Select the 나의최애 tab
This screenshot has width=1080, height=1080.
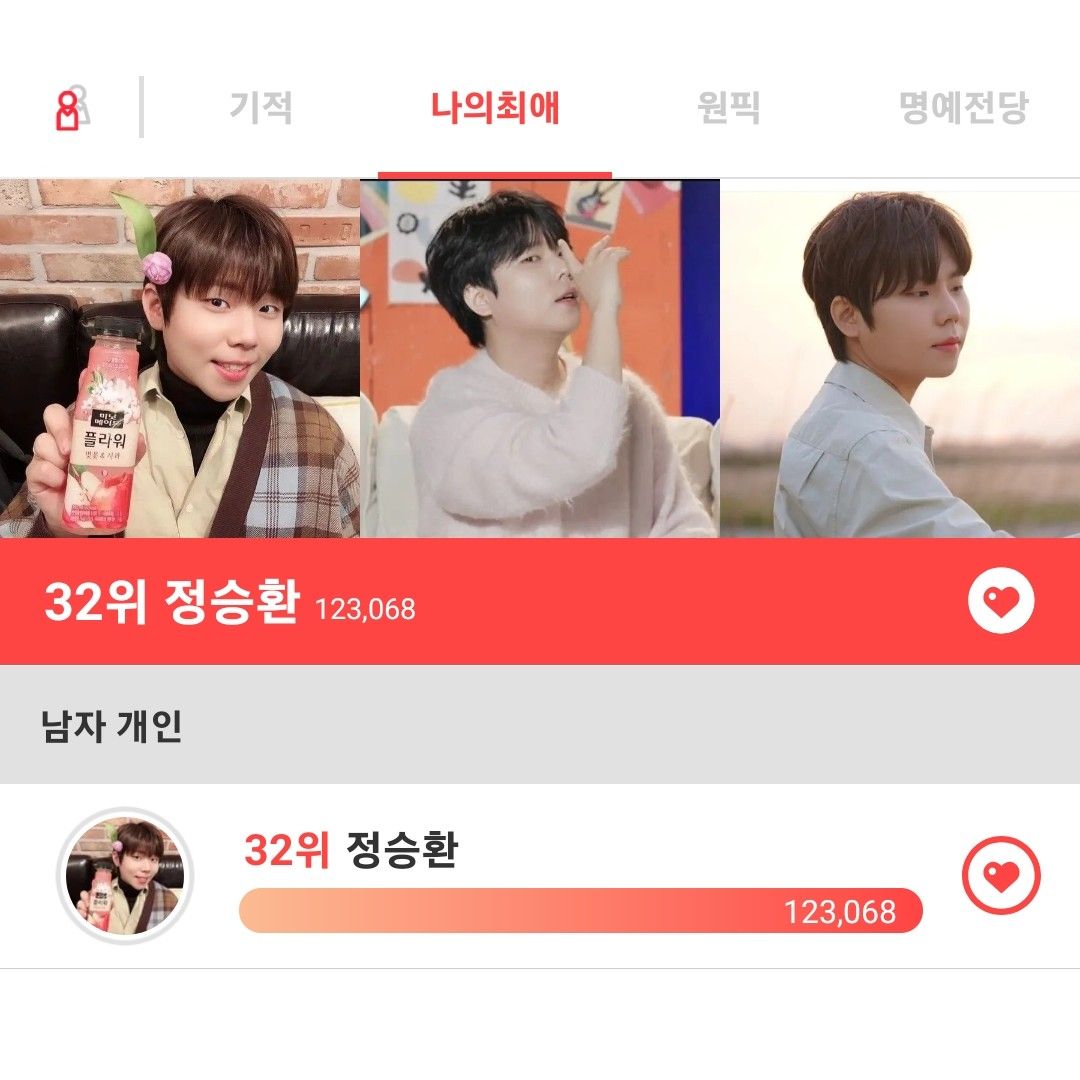point(495,107)
